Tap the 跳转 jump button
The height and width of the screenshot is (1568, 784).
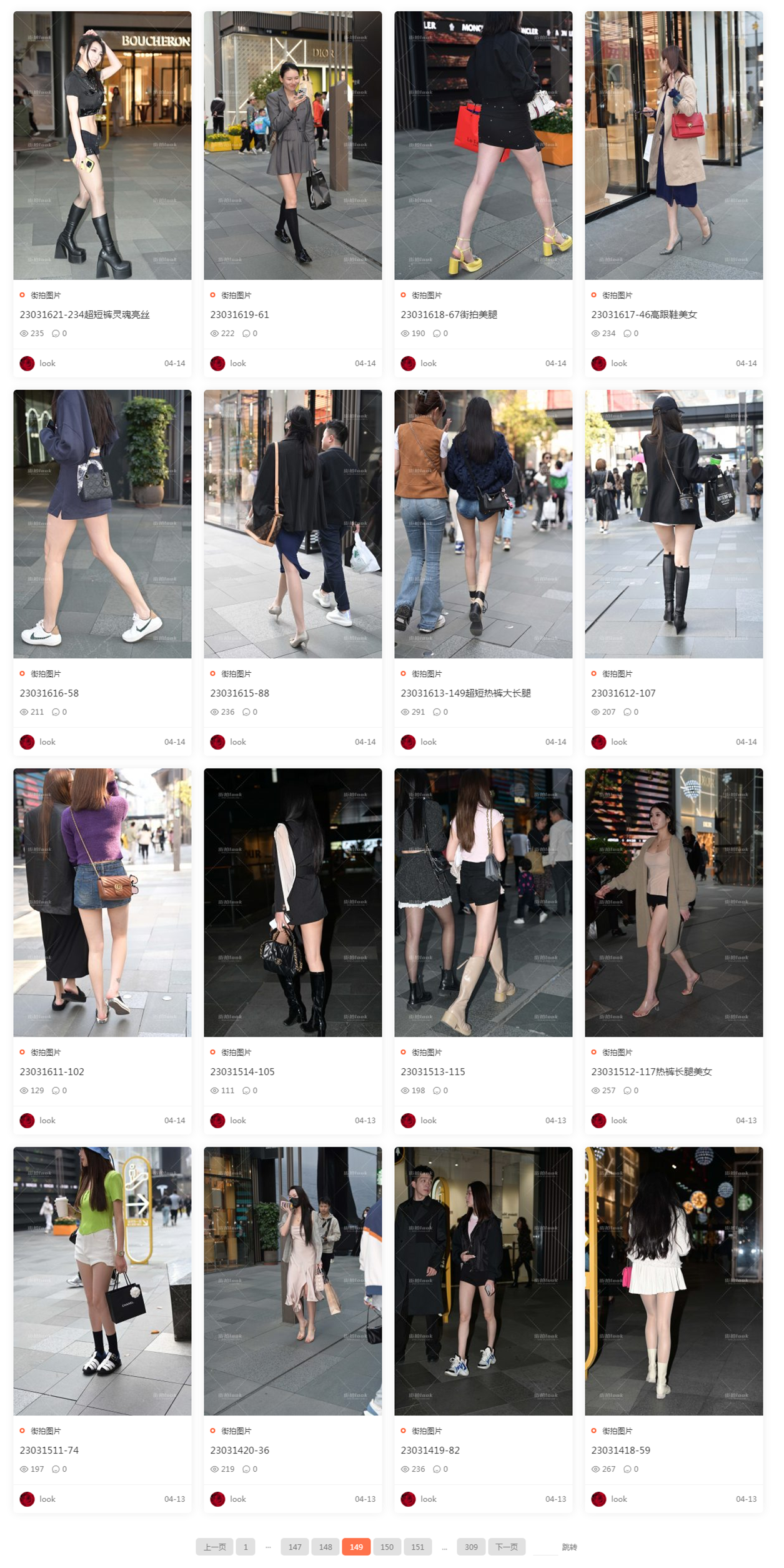[x=569, y=1547]
